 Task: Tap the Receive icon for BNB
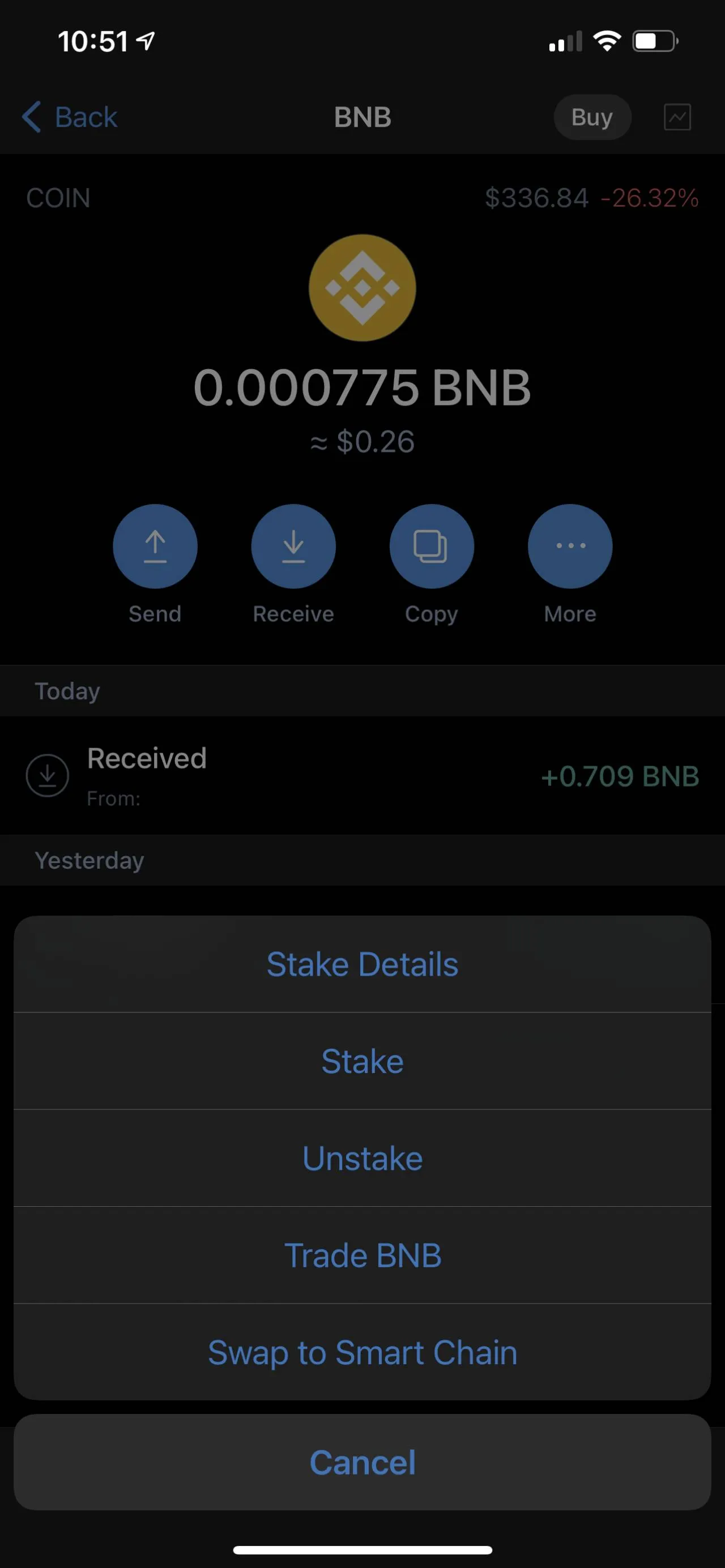click(294, 546)
